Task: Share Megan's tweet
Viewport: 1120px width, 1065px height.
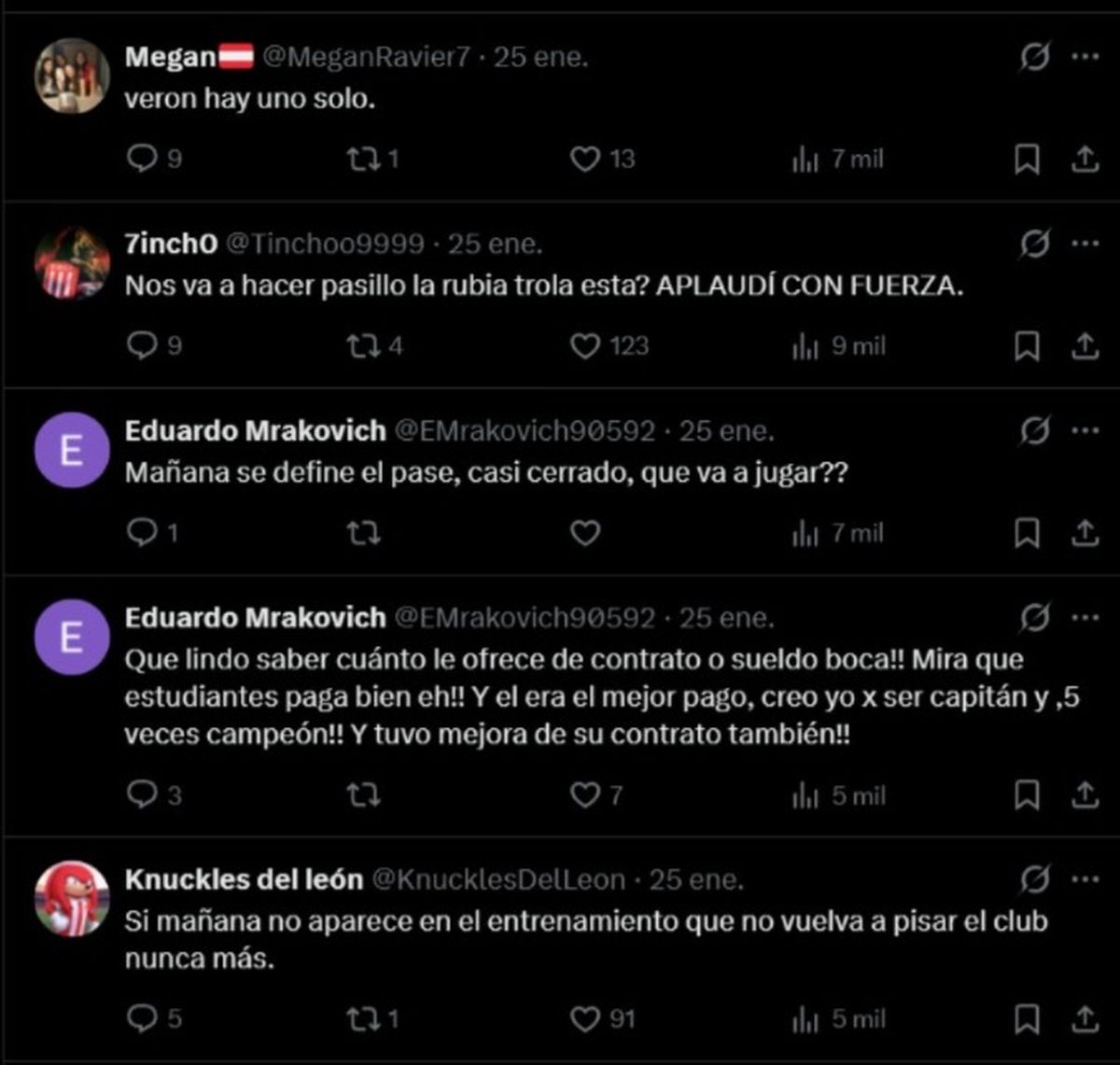Action: point(1085,160)
